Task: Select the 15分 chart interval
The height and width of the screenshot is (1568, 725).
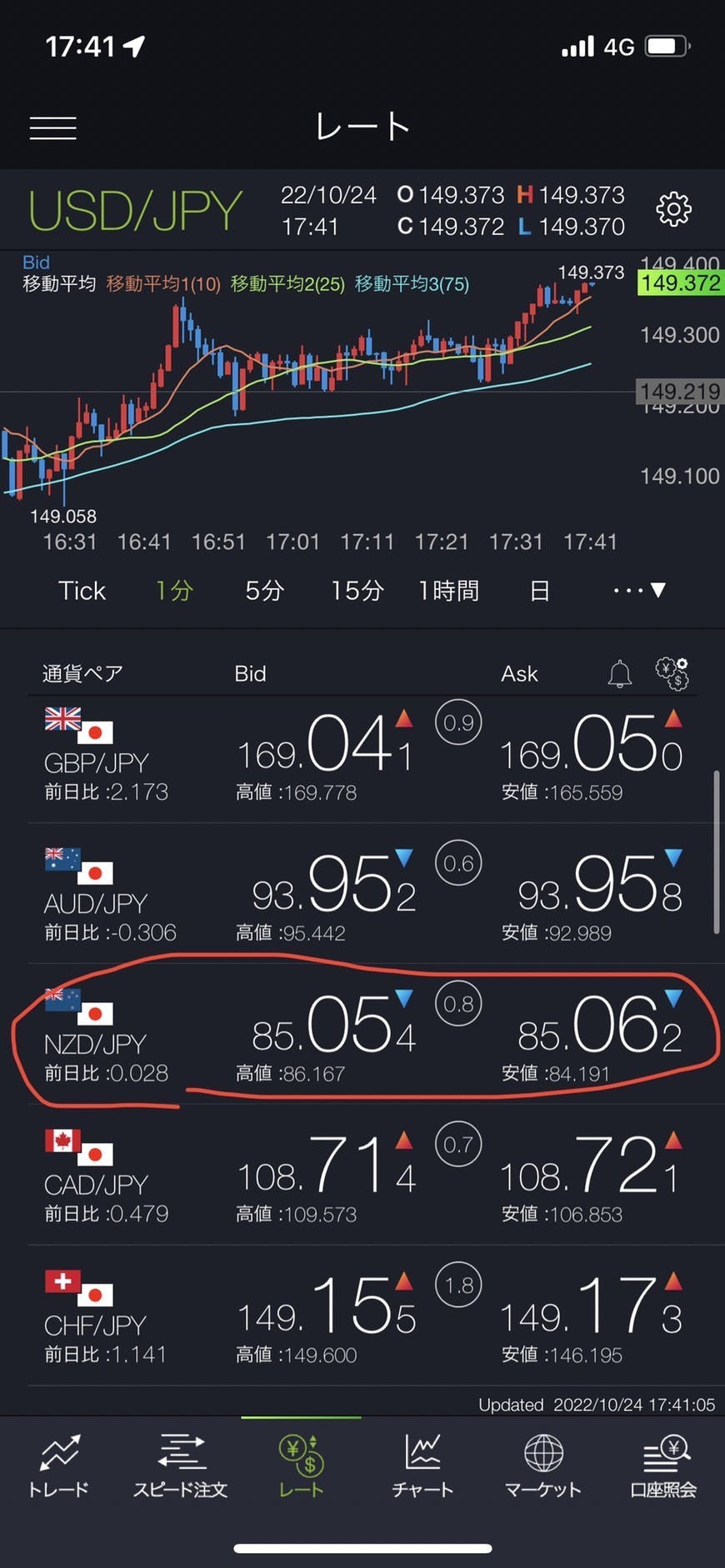Action: point(357,591)
